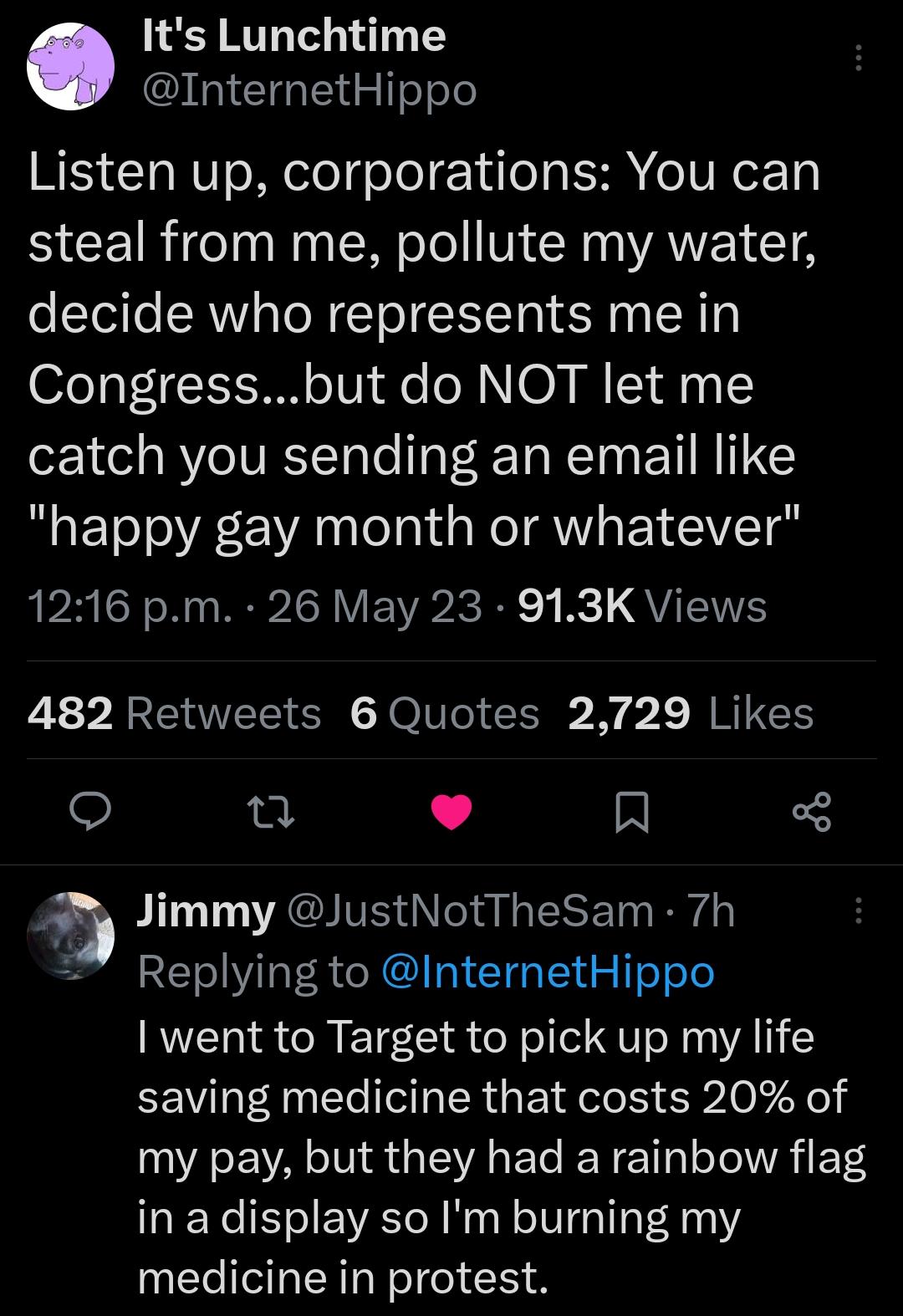This screenshot has height=1316, width=903.
Task: Open the reply composer via the reply icon
Action: 91,813
